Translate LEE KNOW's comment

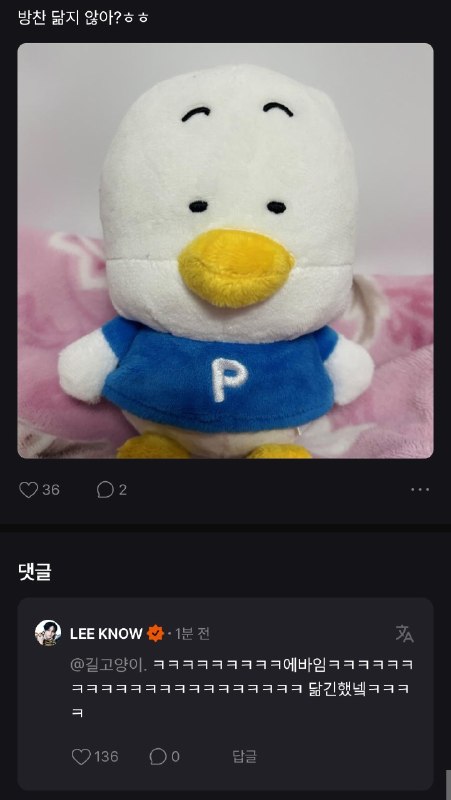pyautogui.click(x=405, y=634)
